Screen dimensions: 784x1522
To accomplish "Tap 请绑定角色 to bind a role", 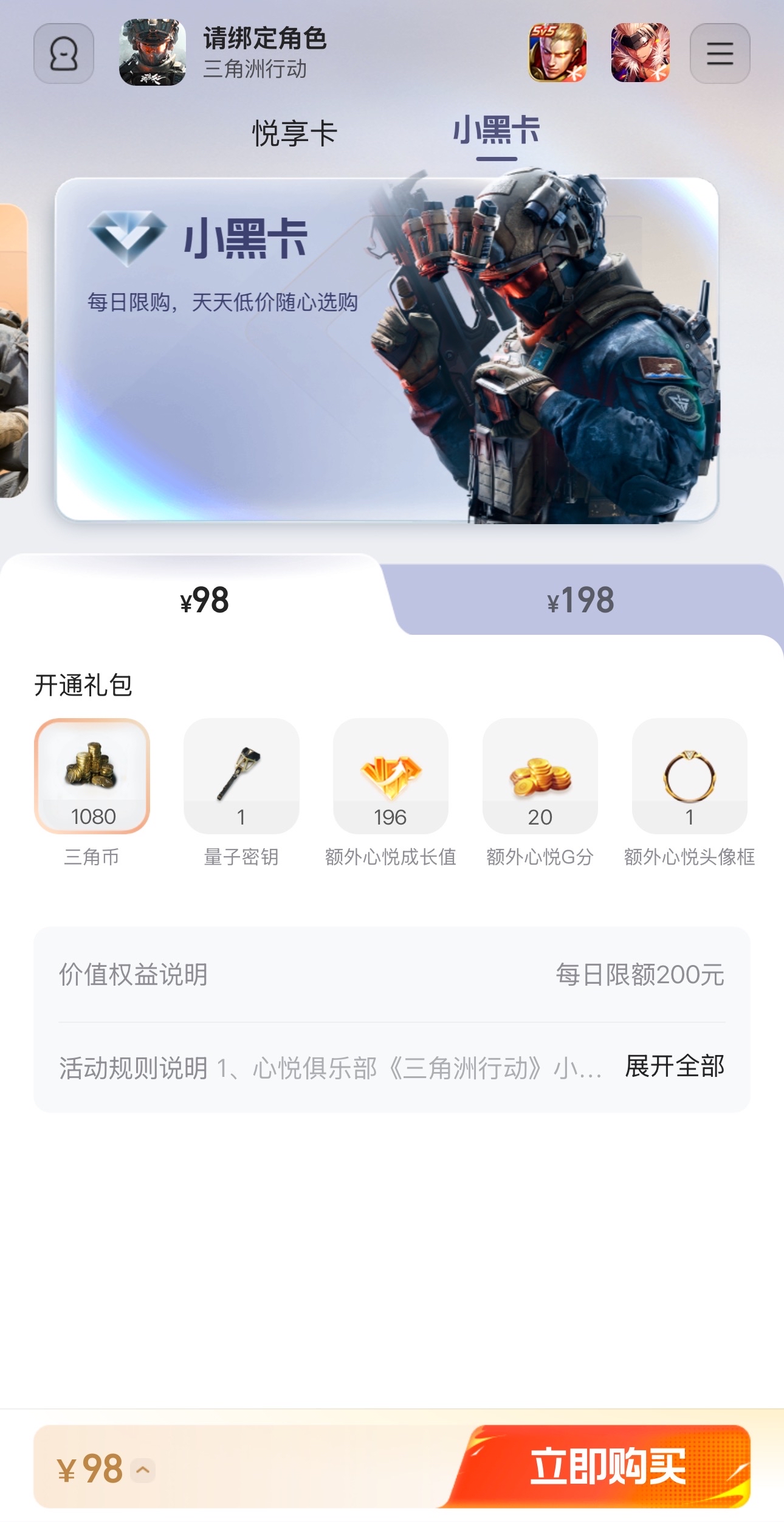I will (x=264, y=39).
